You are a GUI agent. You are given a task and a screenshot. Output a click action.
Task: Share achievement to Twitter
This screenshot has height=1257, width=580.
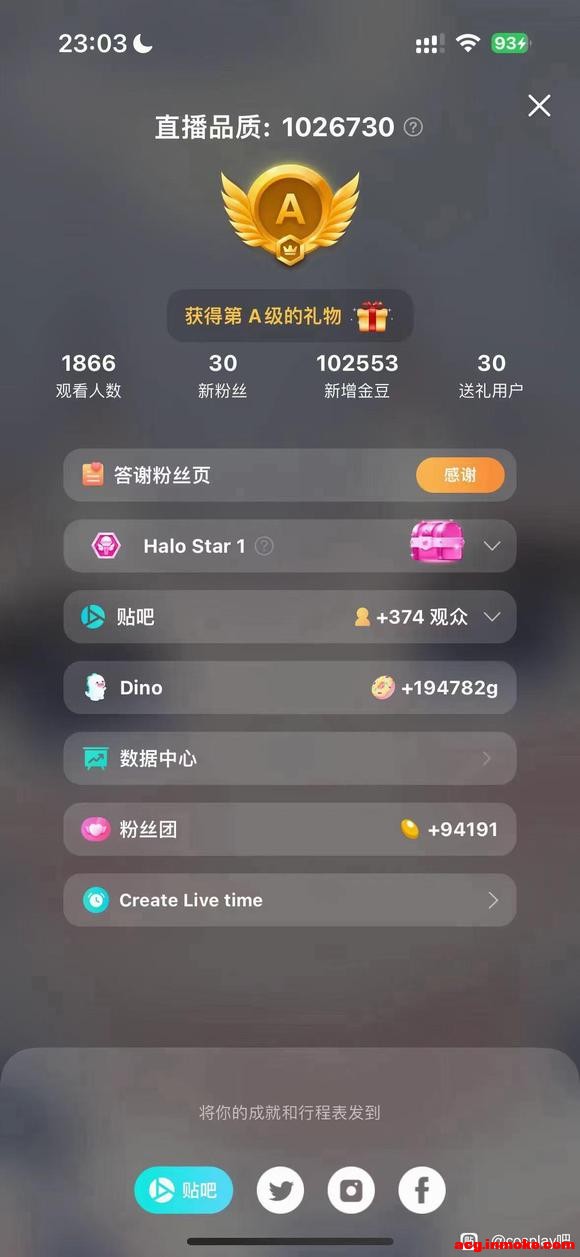pos(281,1191)
